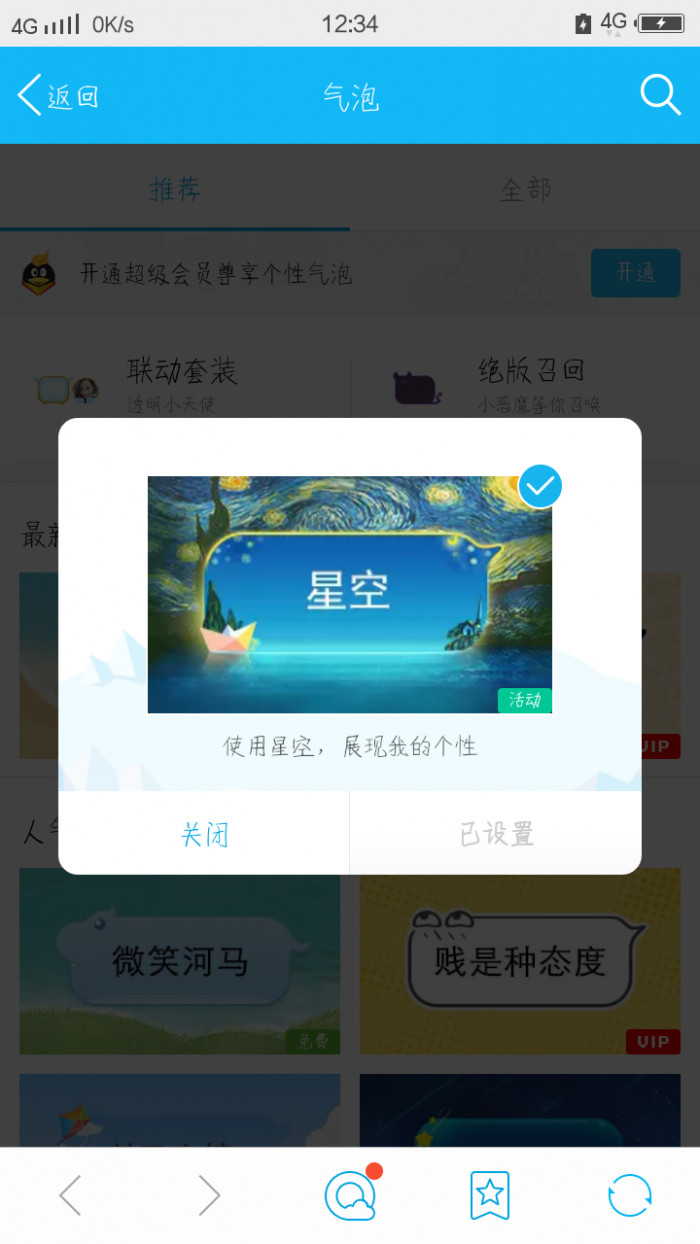
Task: Go back with the 返回 arrow
Action: pos(58,96)
